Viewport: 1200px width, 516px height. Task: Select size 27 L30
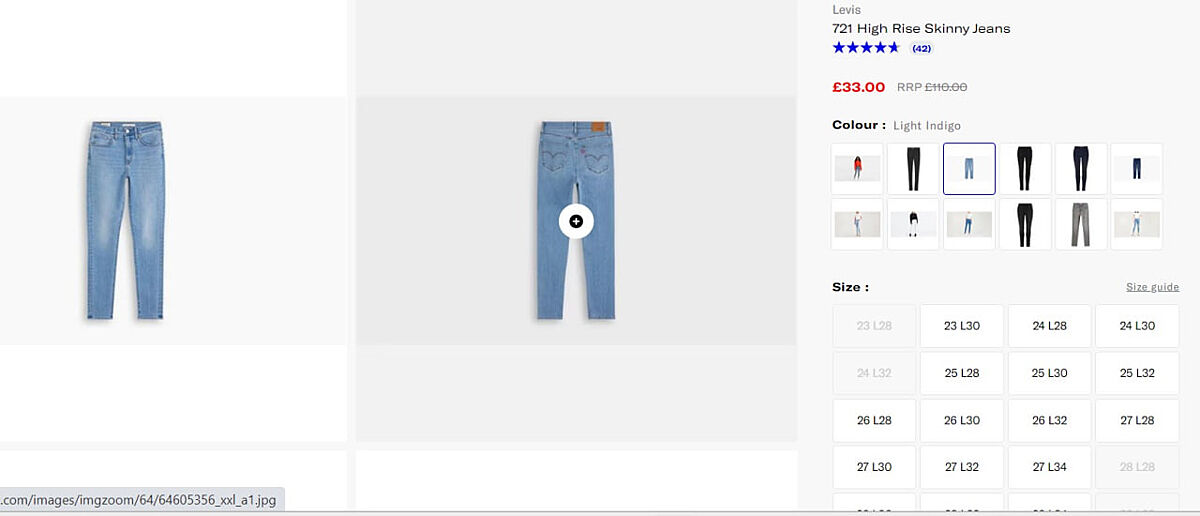[874, 467]
